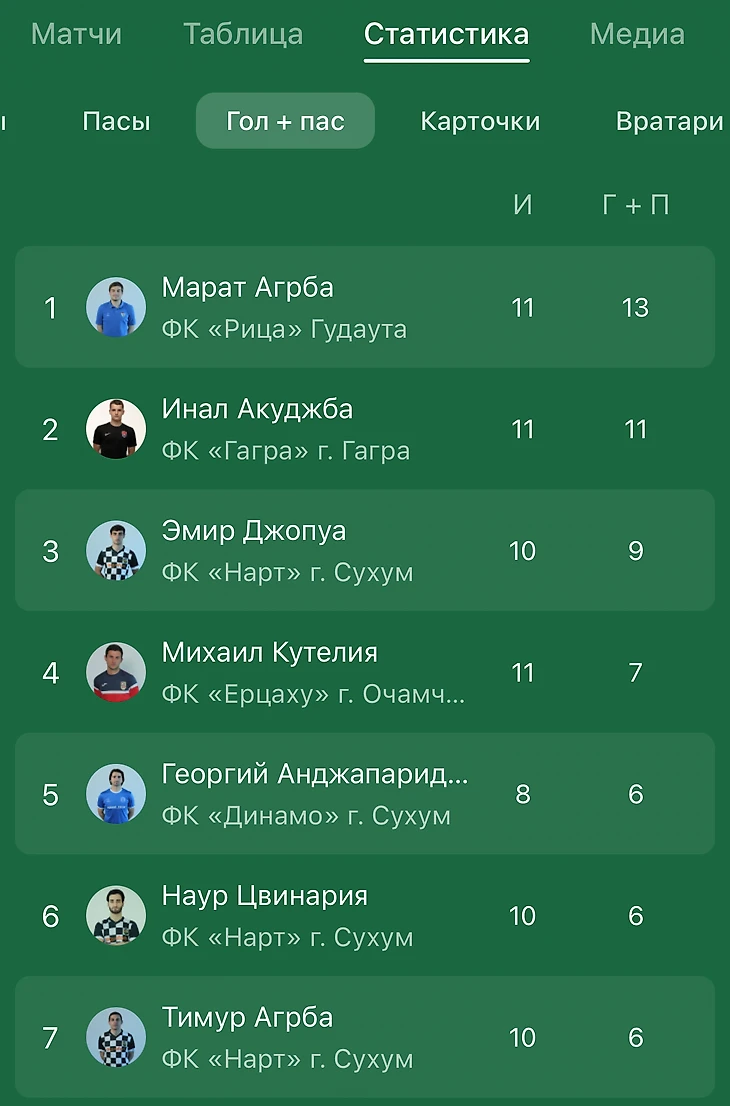
Task: Tap the Михаил Кутелия player row
Action: point(364,672)
